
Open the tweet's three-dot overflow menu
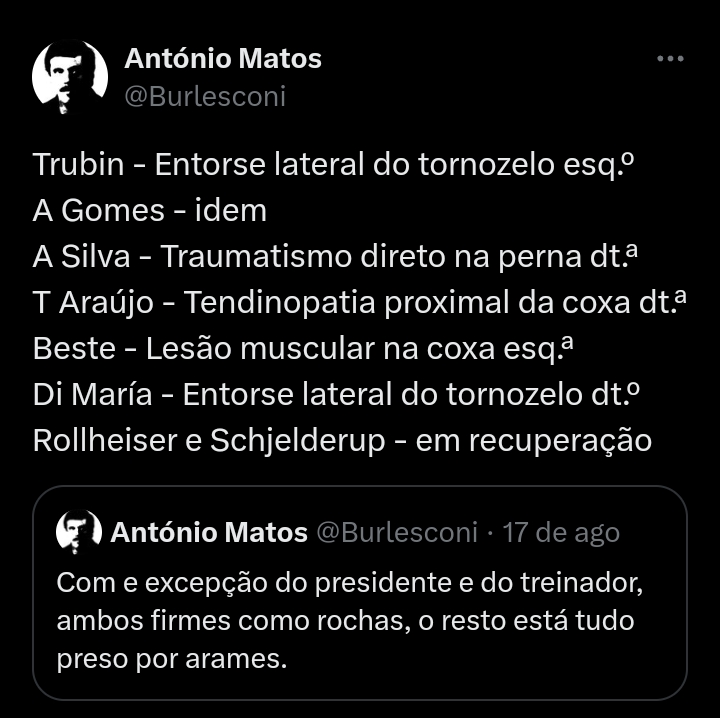669,60
